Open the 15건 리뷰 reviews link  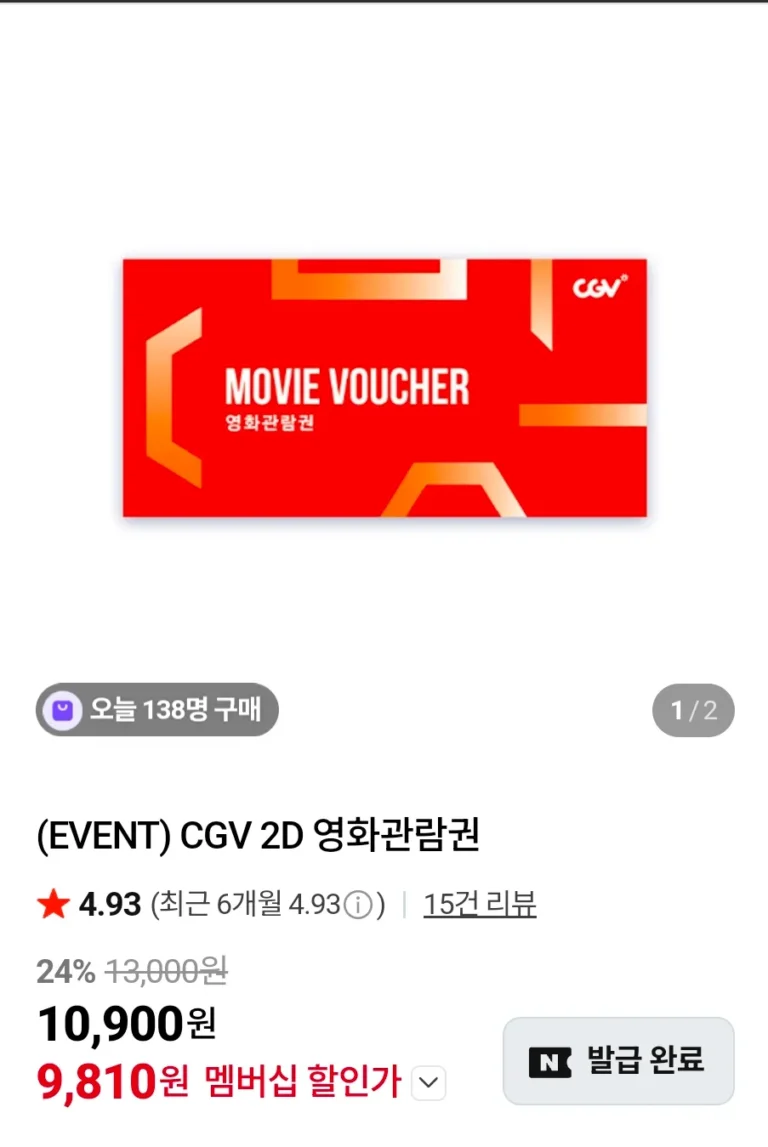(x=480, y=904)
